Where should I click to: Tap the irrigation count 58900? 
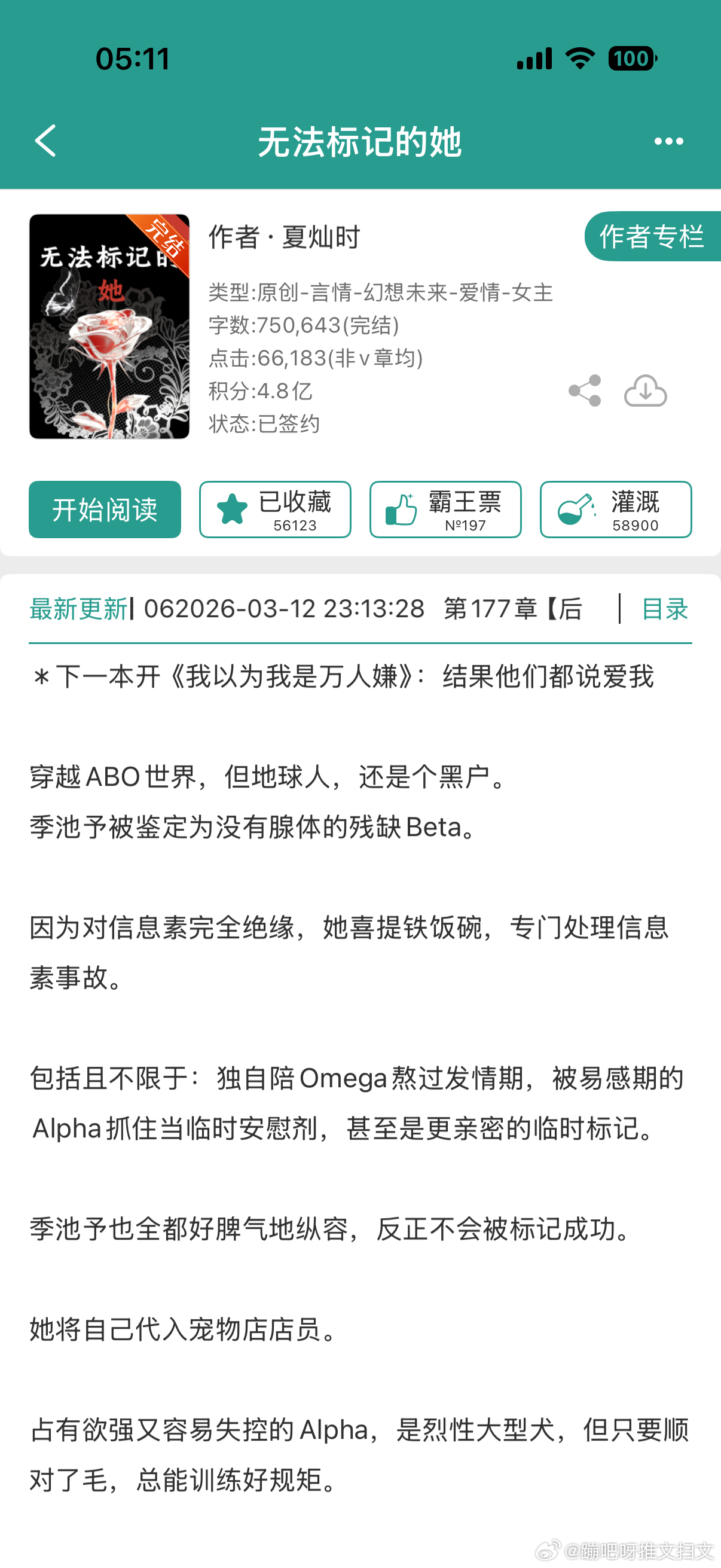637,524
